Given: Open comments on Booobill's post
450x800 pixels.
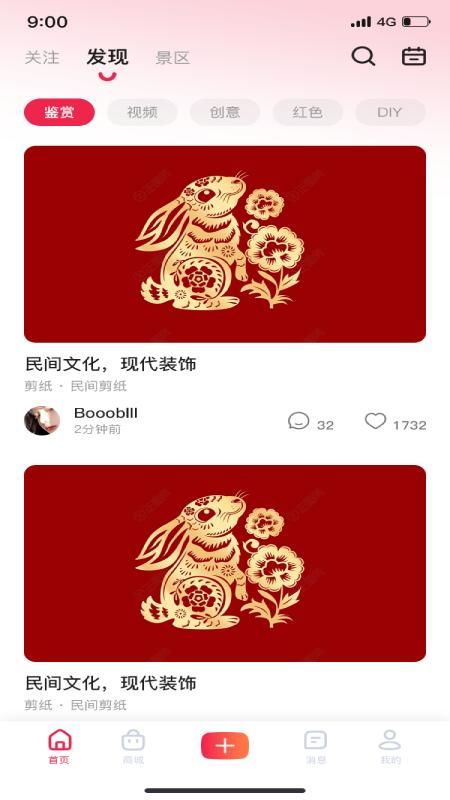Looking at the screenshot, I should point(311,422).
